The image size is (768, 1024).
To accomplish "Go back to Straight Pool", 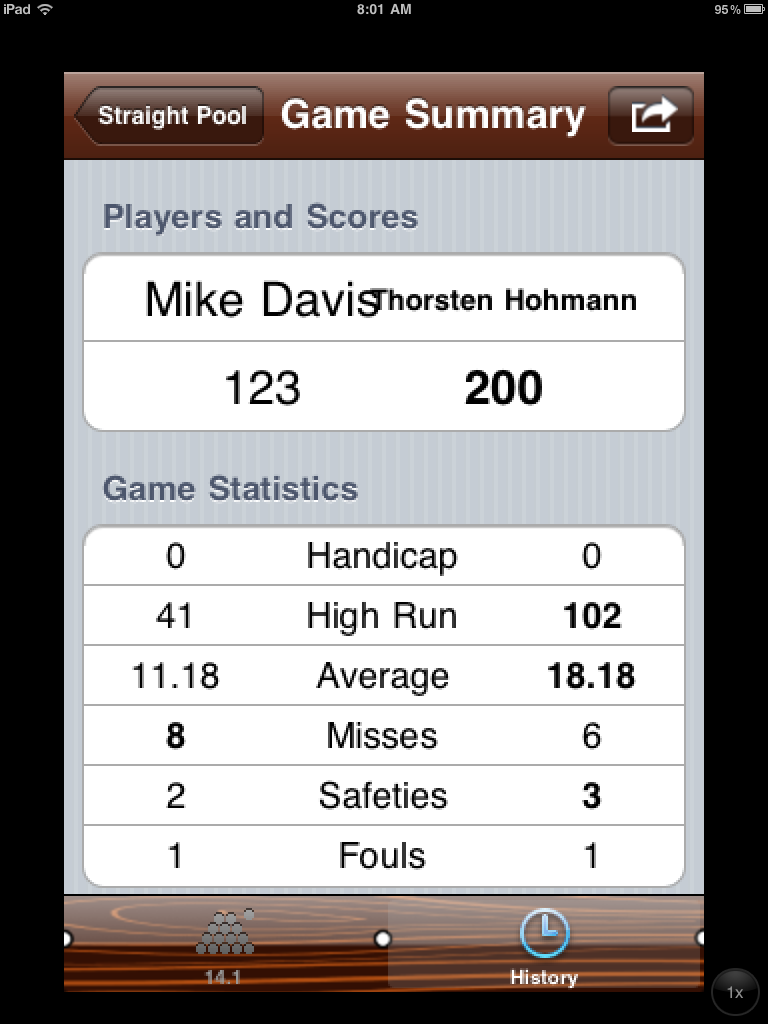I will tap(170, 116).
